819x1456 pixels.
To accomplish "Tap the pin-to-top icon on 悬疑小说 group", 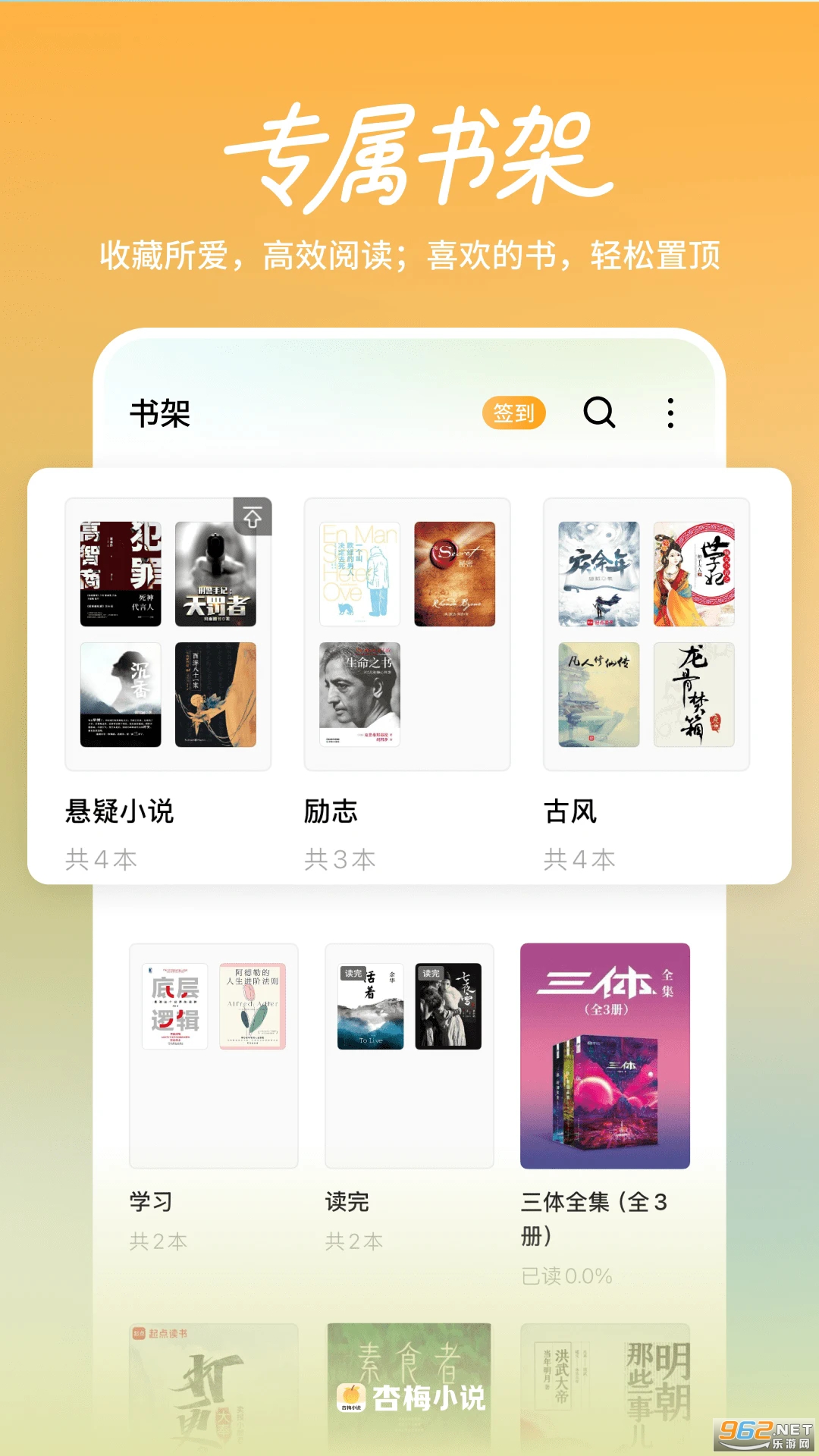I will pos(252,516).
